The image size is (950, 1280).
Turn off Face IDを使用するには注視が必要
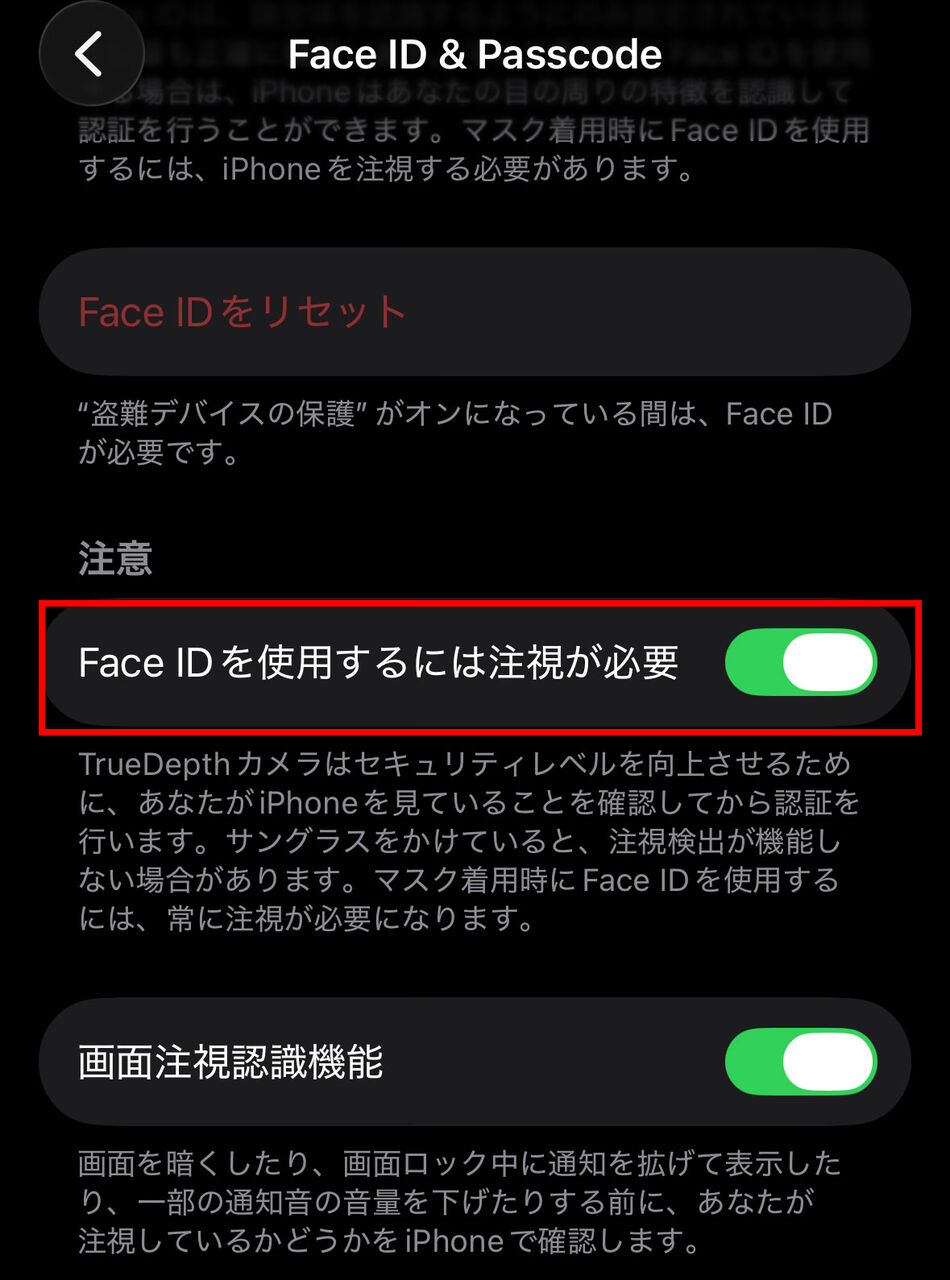800,662
